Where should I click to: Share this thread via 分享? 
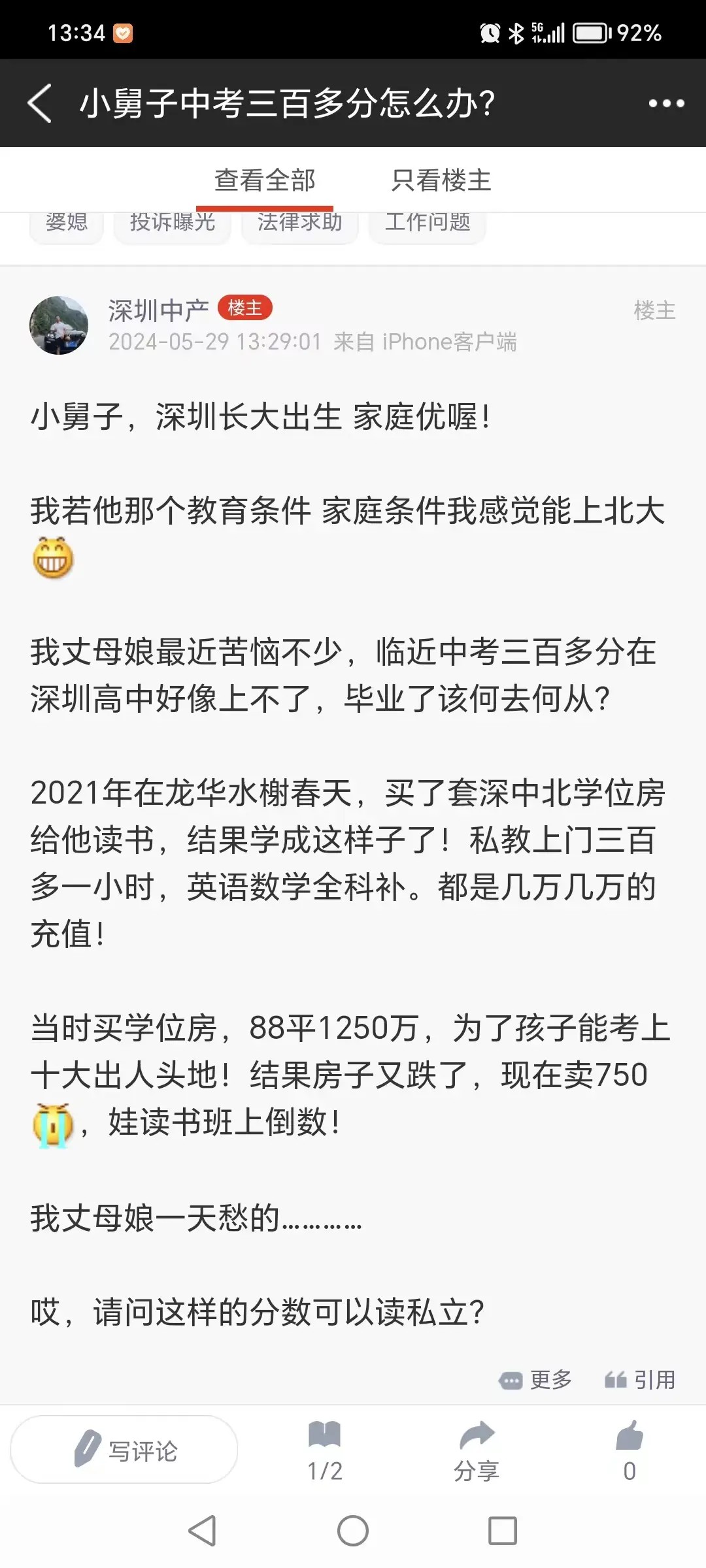pyautogui.click(x=477, y=1450)
